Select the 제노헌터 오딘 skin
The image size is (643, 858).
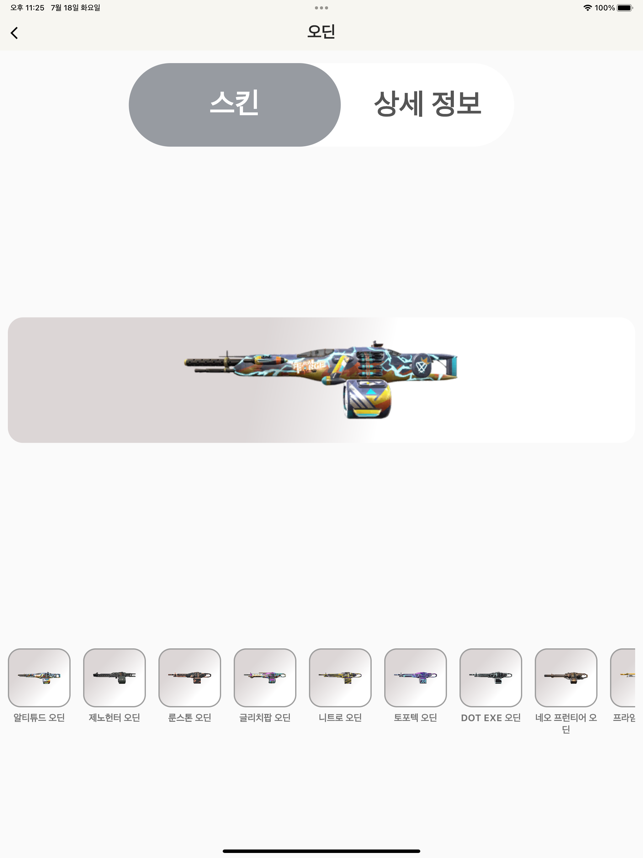pyautogui.click(x=114, y=678)
